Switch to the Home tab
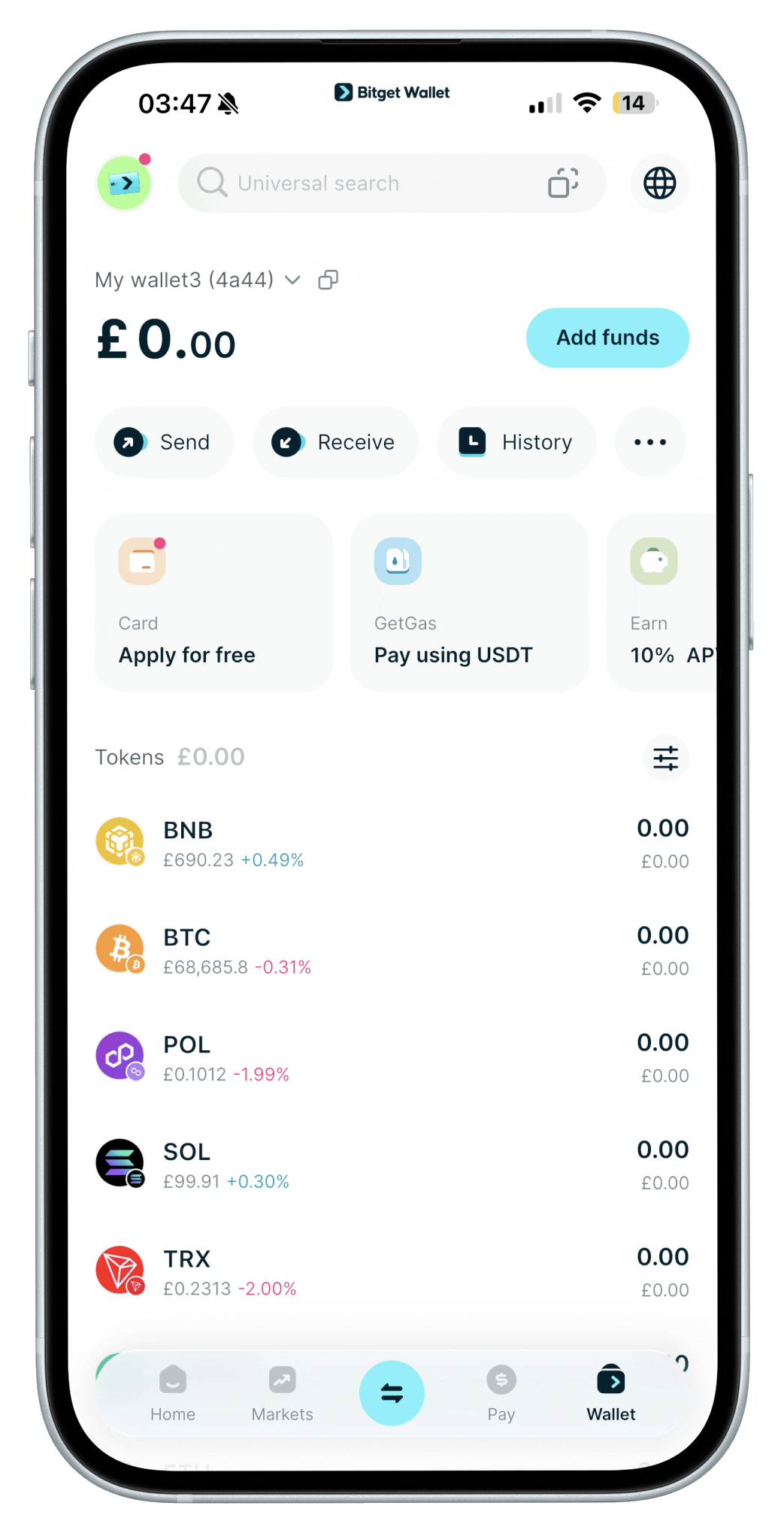 coord(173,1393)
